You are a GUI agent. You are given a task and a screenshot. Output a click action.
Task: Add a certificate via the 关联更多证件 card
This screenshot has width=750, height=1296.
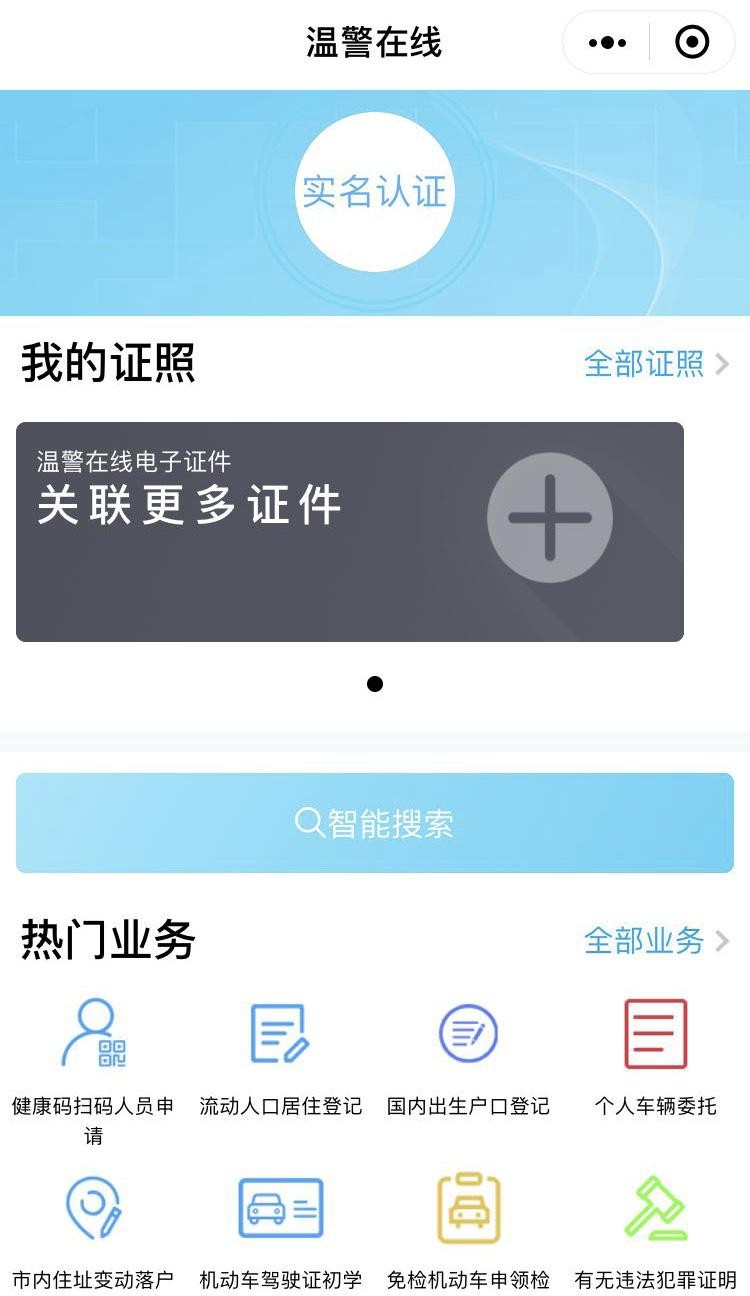350,531
